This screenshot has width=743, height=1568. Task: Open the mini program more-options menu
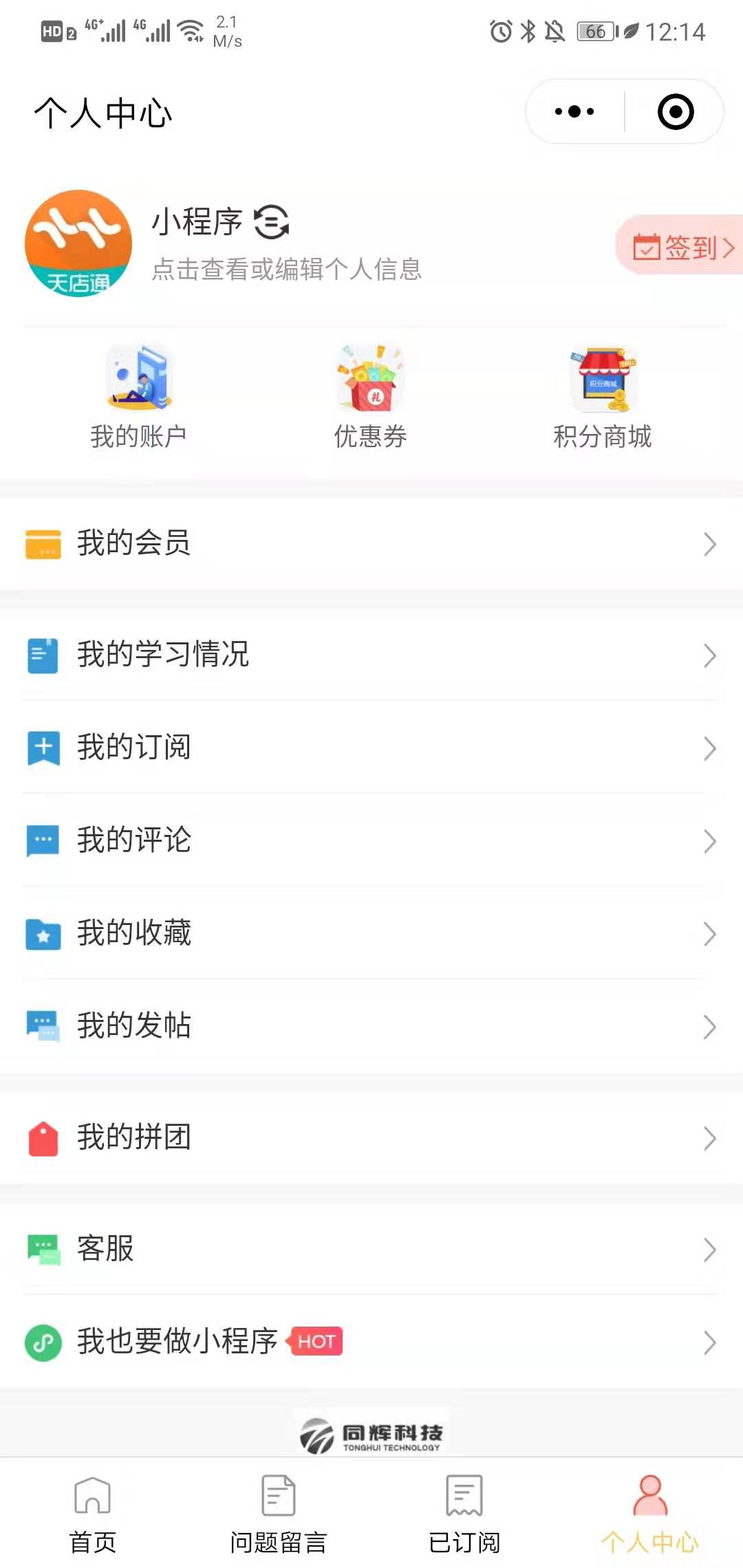[x=574, y=111]
